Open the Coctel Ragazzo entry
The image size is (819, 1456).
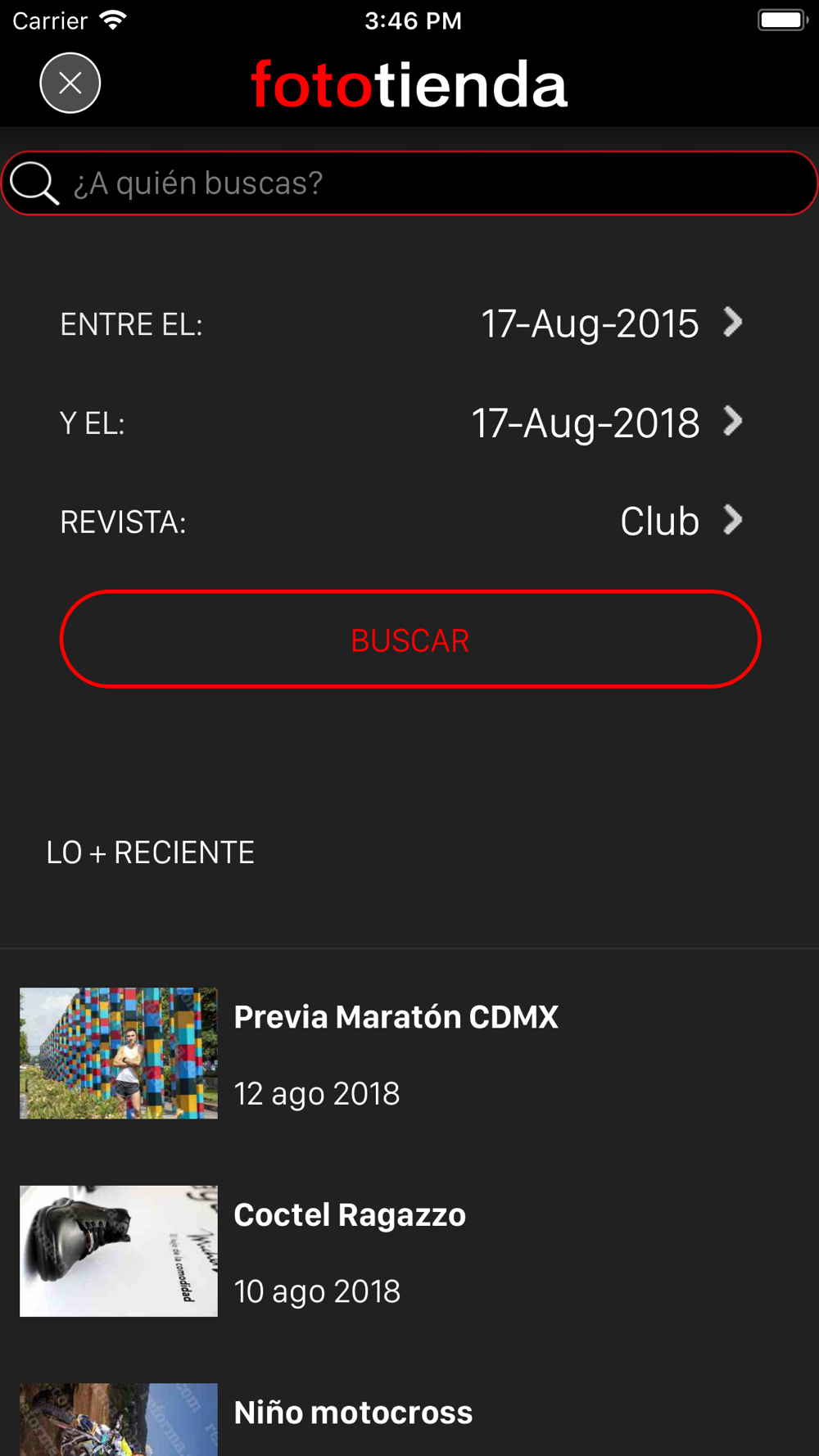click(x=409, y=1251)
